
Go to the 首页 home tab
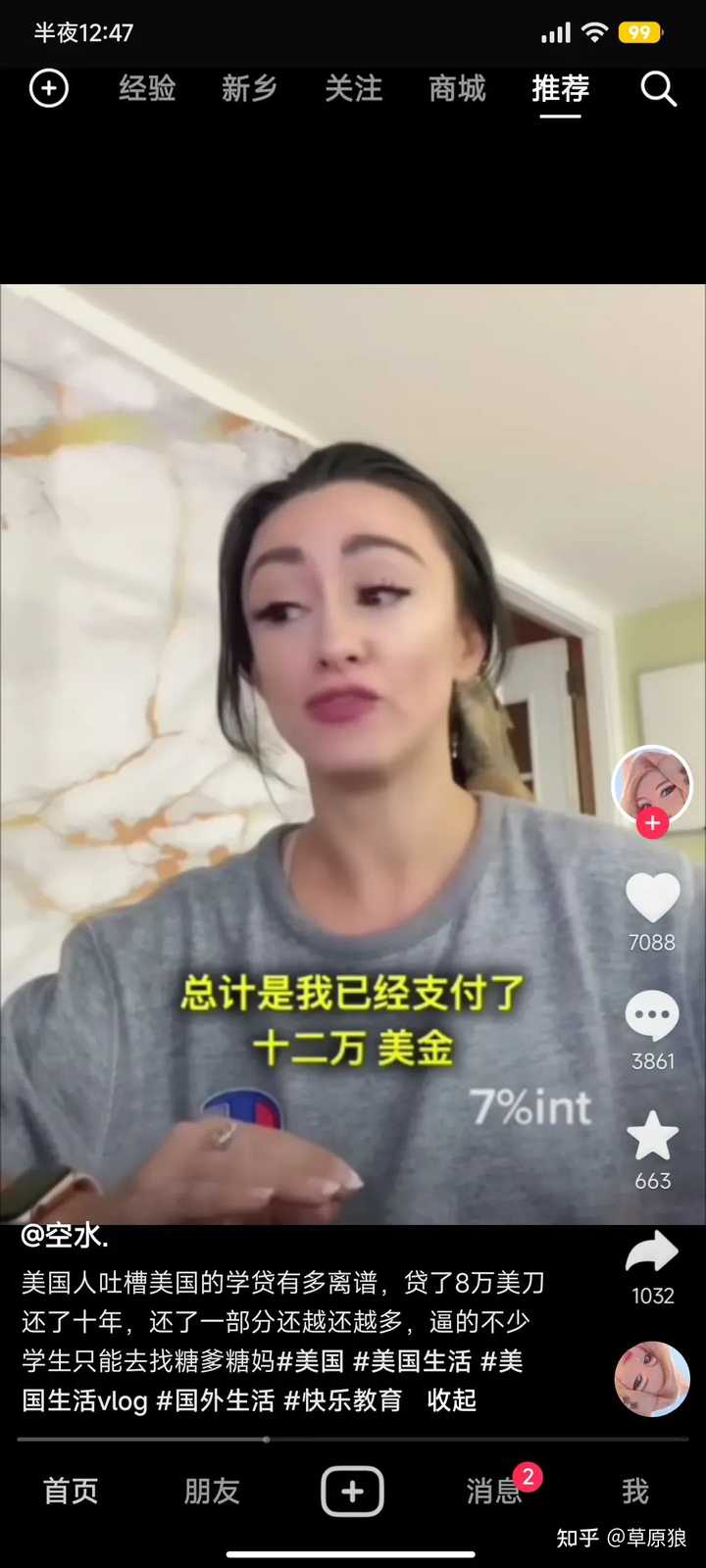[71, 1491]
